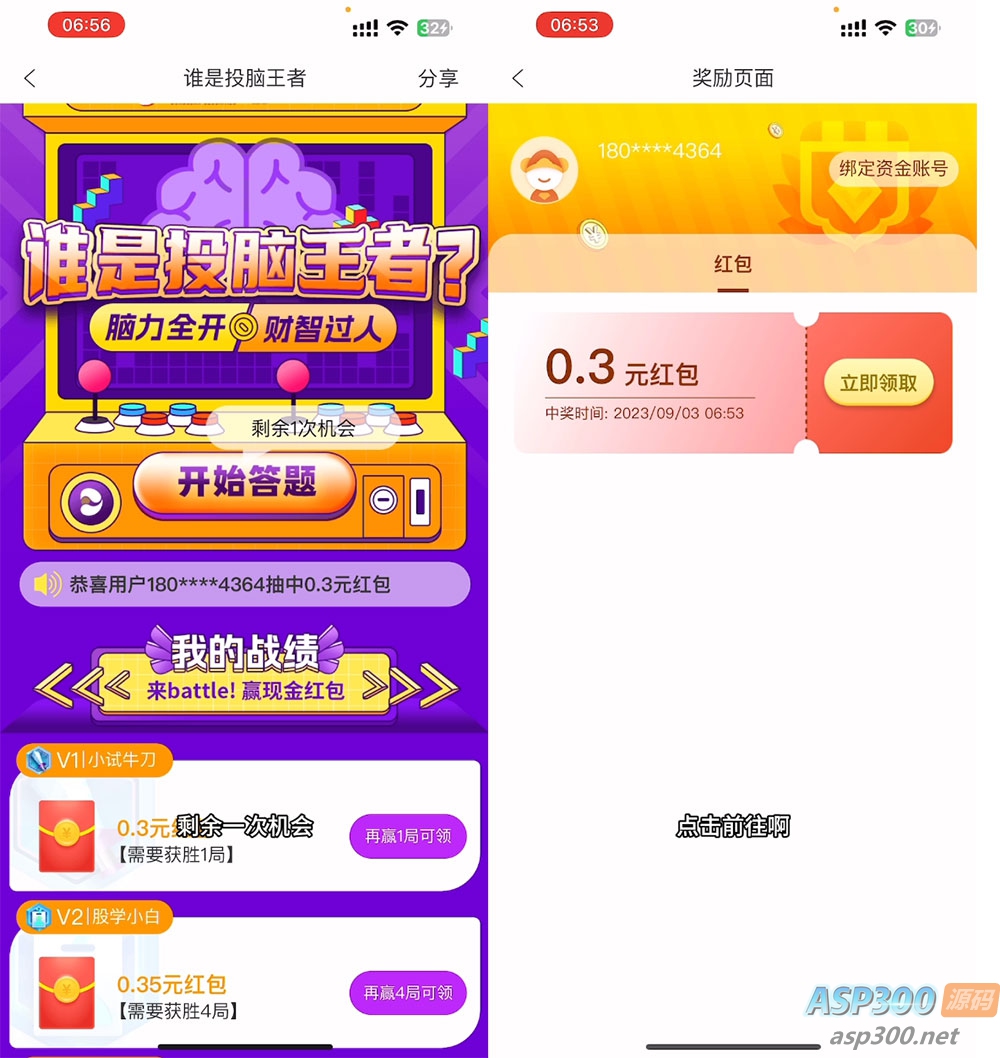Switch to the 红包 tab
This screenshot has width=1000, height=1058.
click(x=732, y=265)
